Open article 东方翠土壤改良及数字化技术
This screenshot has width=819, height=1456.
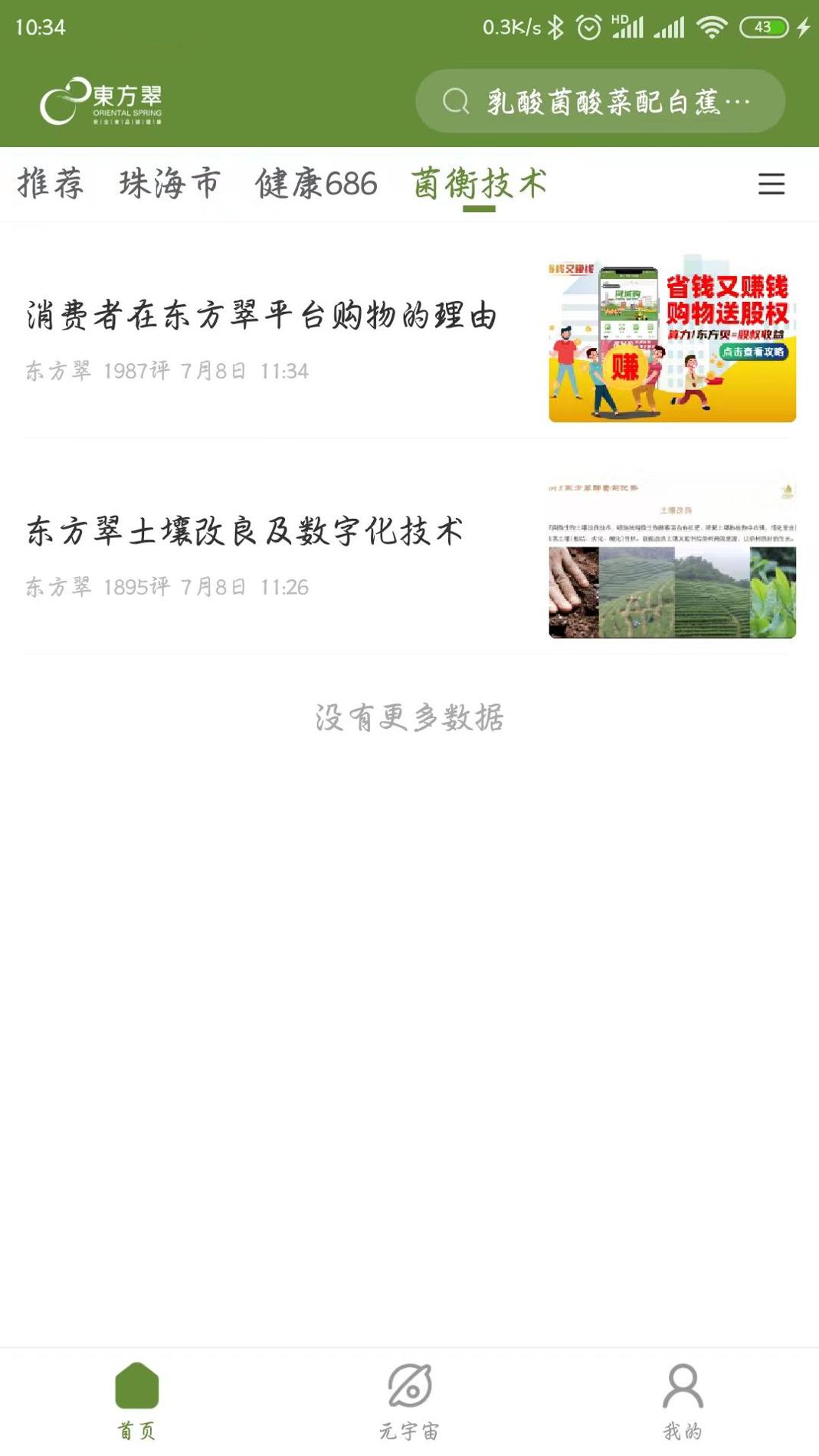click(244, 530)
